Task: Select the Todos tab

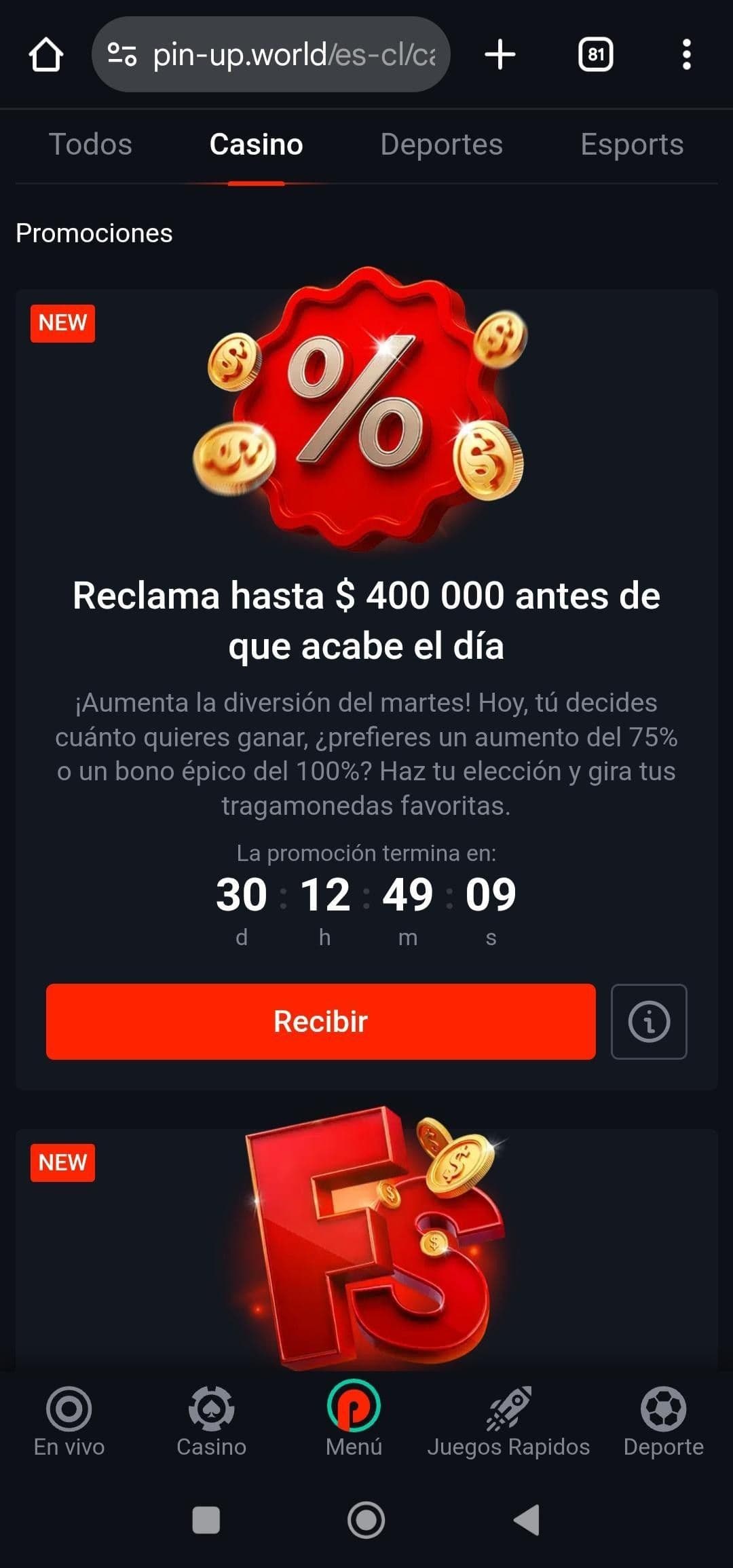Action: [90, 145]
